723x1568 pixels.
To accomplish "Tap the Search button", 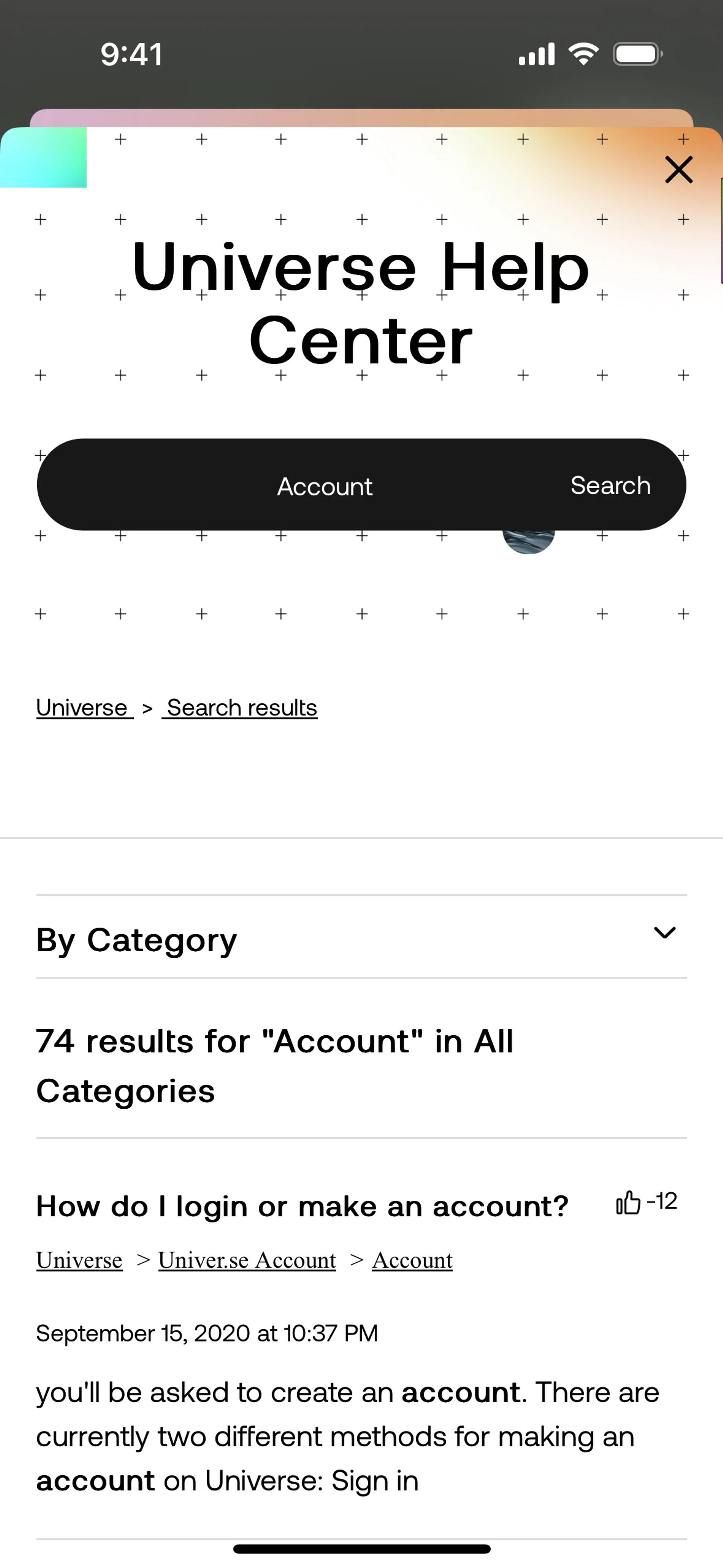I will point(610,486).
